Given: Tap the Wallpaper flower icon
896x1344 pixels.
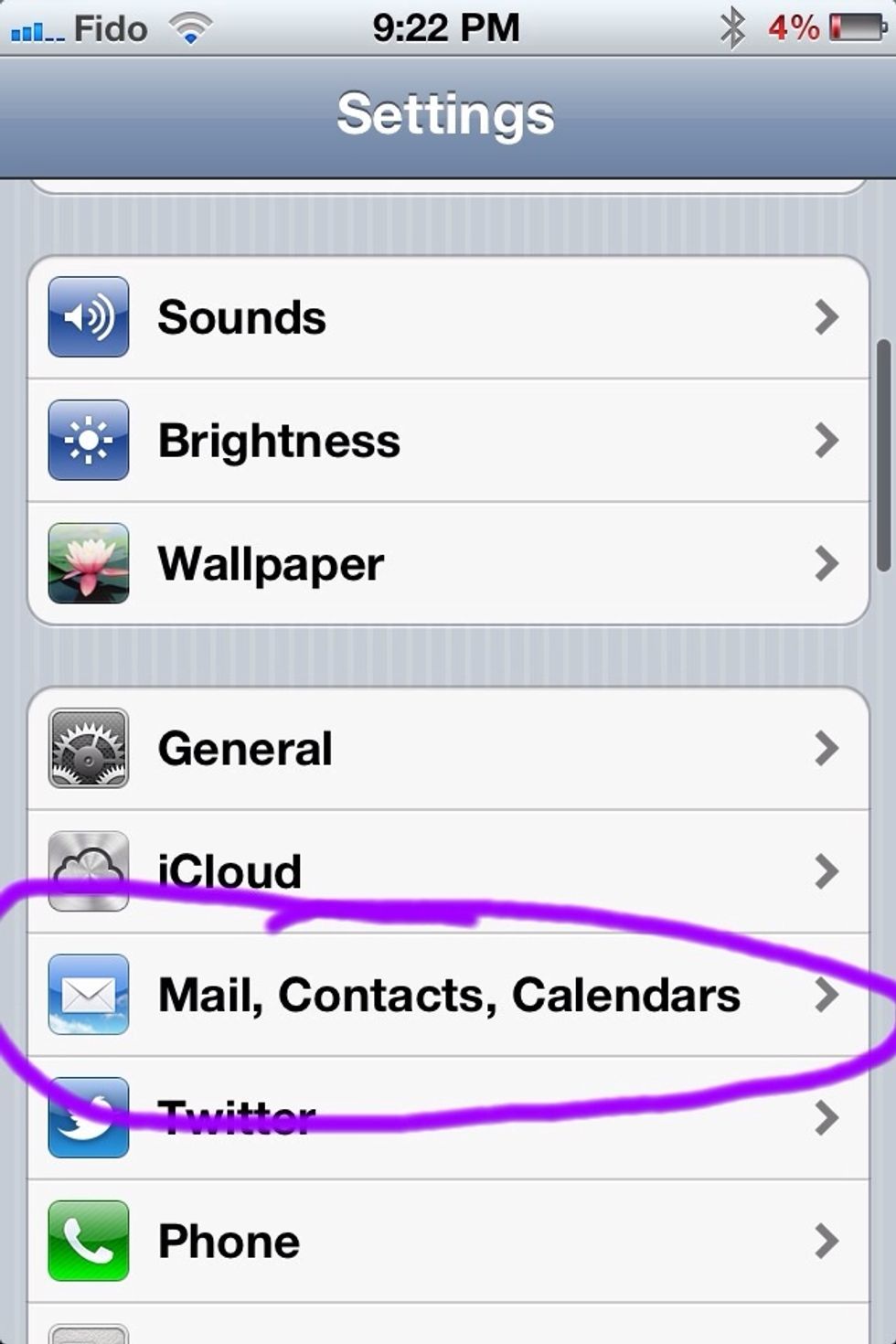Looking at the screenshot, I should pyautogui.click(x=88, y=563).
